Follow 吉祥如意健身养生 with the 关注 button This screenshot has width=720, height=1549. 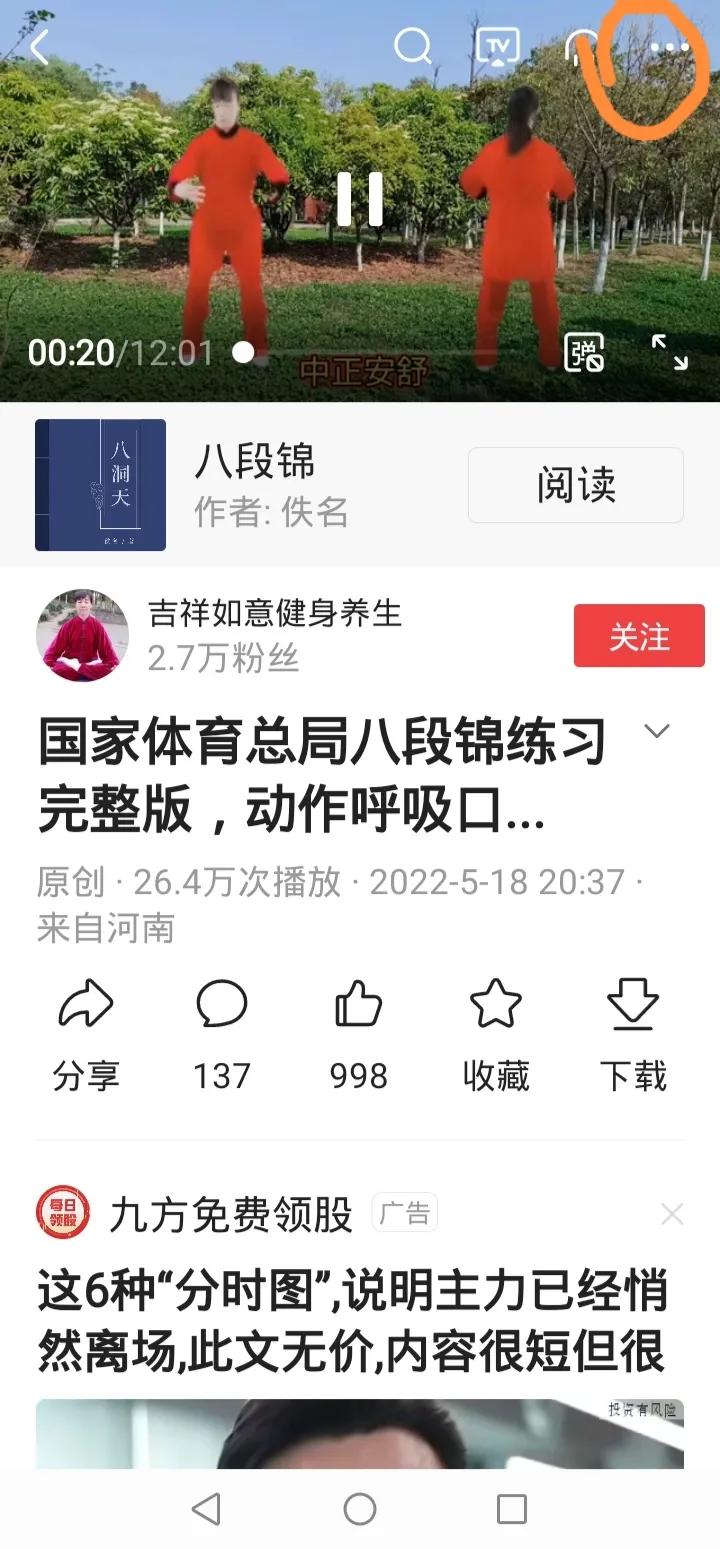tap(638, 636)
